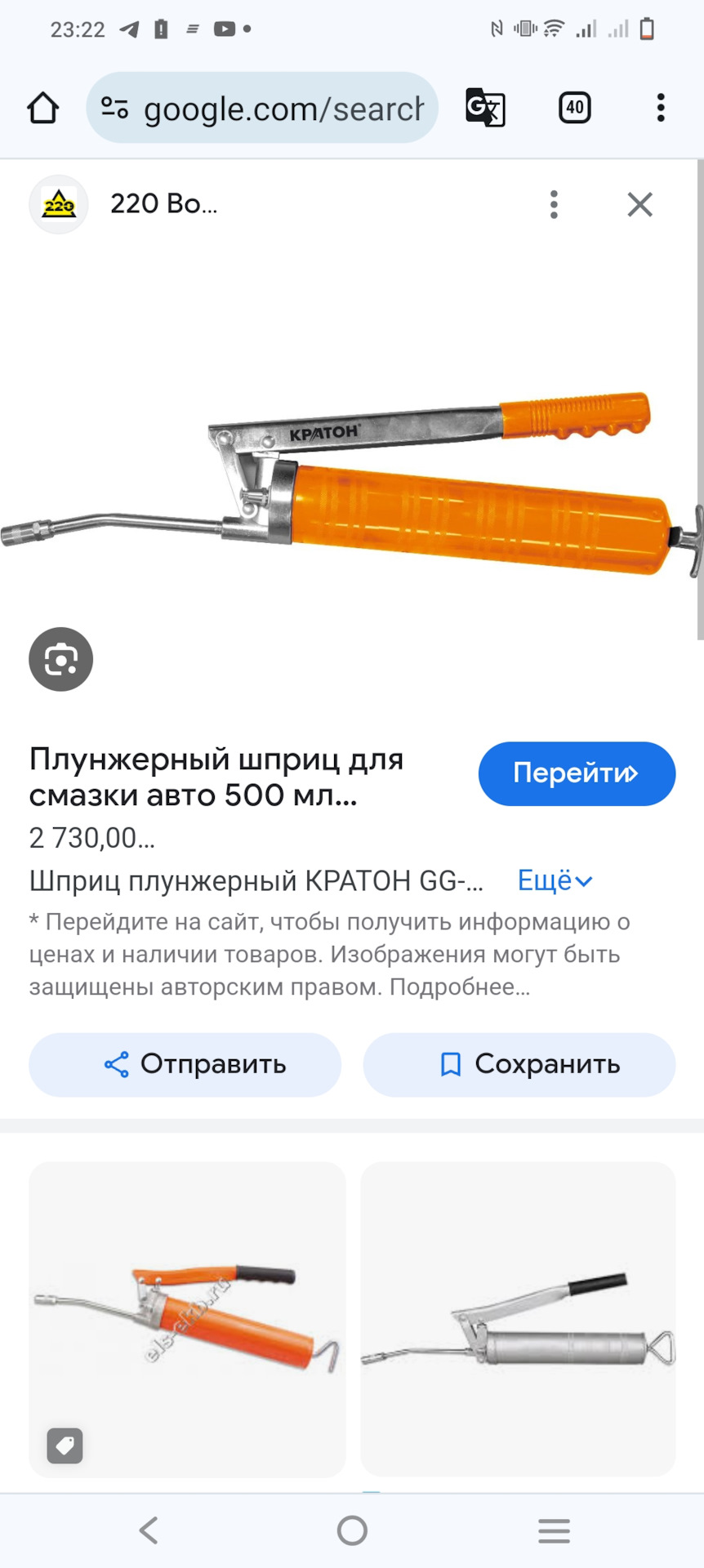Save the image with Сохранить
The height and width of the screenshot is (1568, 704).
[x=519, y=1064]
